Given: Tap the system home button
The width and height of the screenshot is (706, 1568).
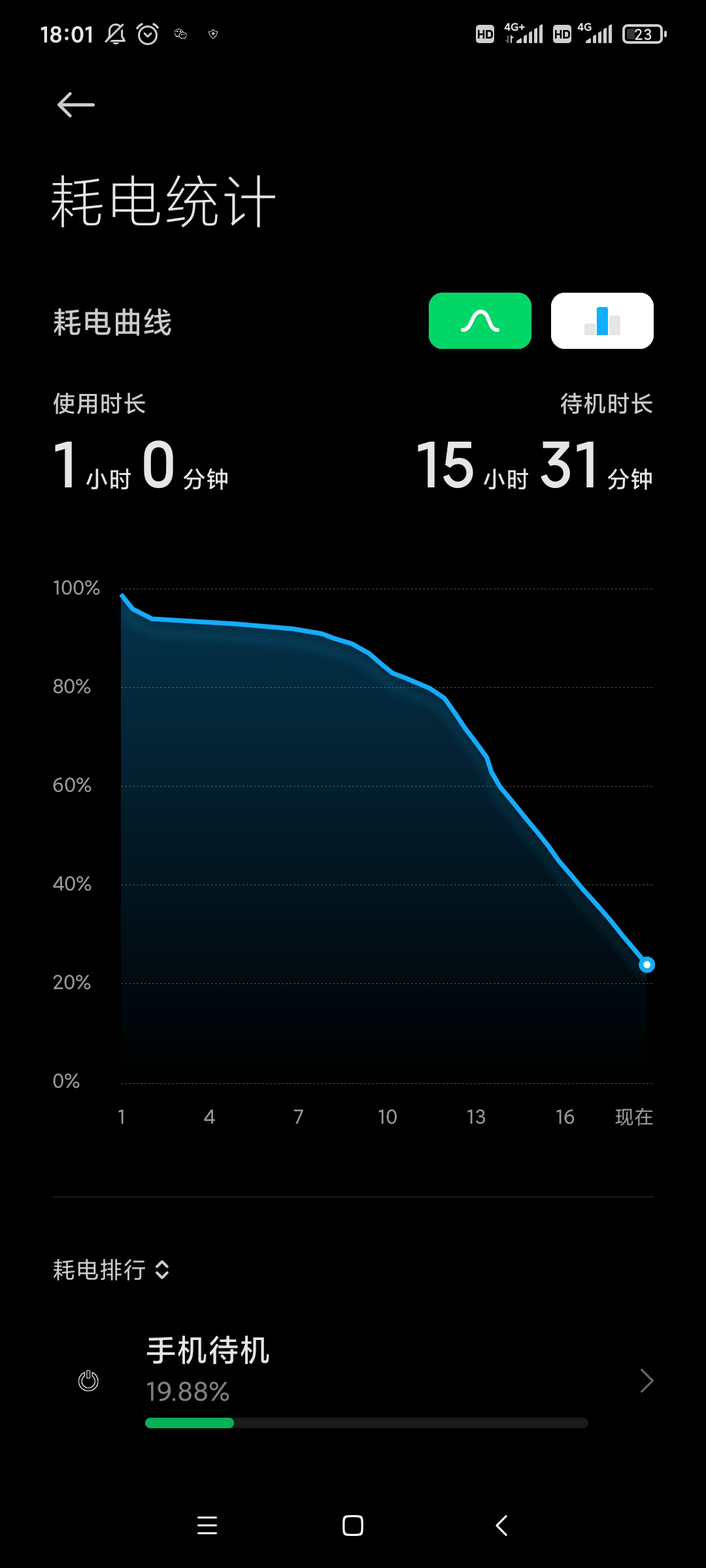Looking at the screenshot, I should pos(353,1526).
